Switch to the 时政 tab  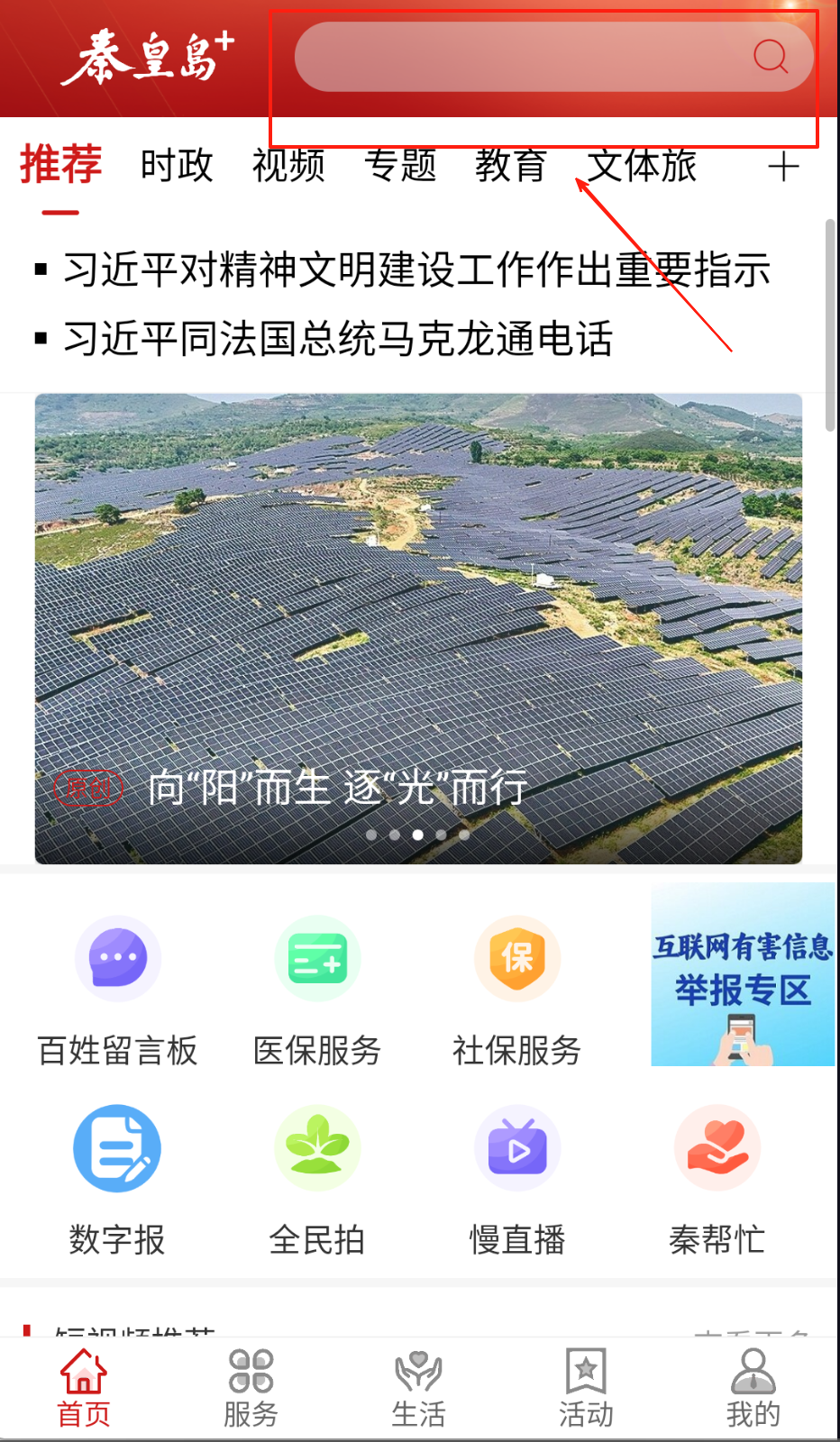click(x=177, y=166)
